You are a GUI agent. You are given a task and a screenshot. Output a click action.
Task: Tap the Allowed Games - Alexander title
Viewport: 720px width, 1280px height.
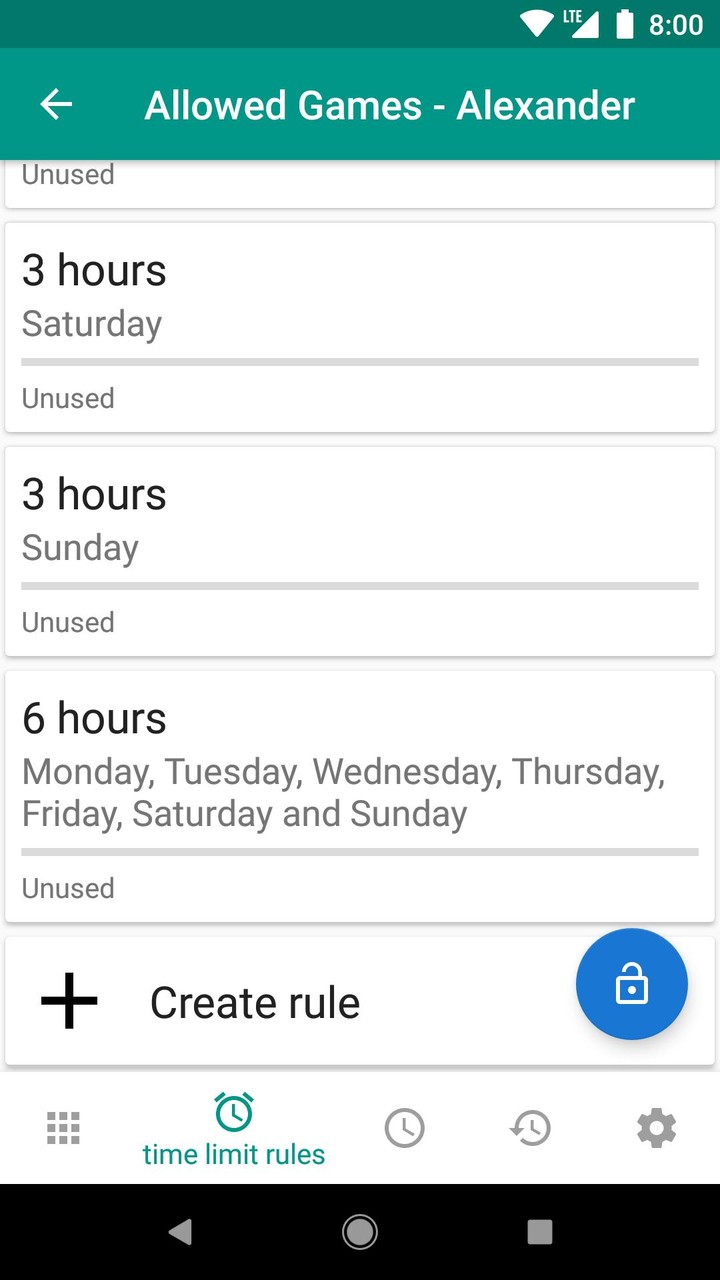tap(390, 104)
